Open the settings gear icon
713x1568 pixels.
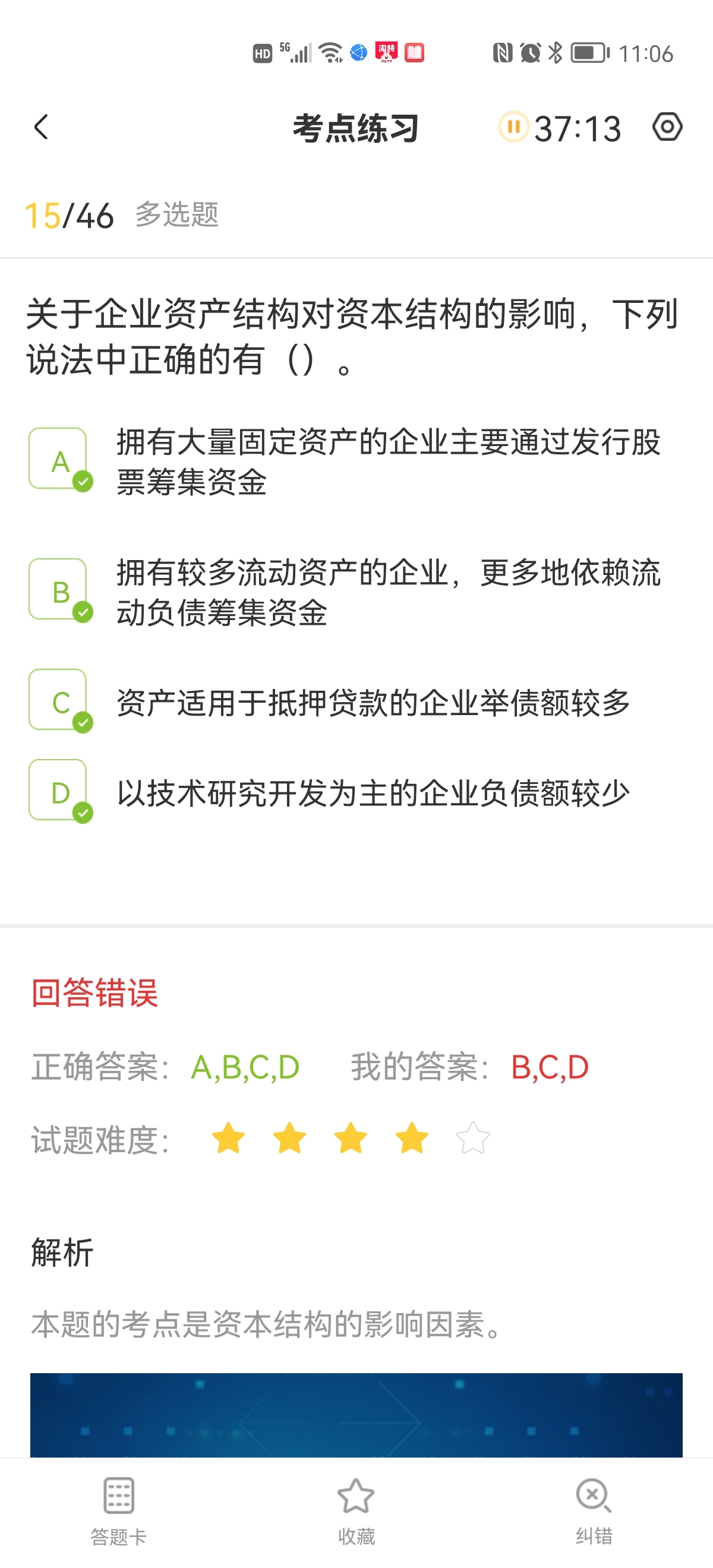tap(667, 127)
